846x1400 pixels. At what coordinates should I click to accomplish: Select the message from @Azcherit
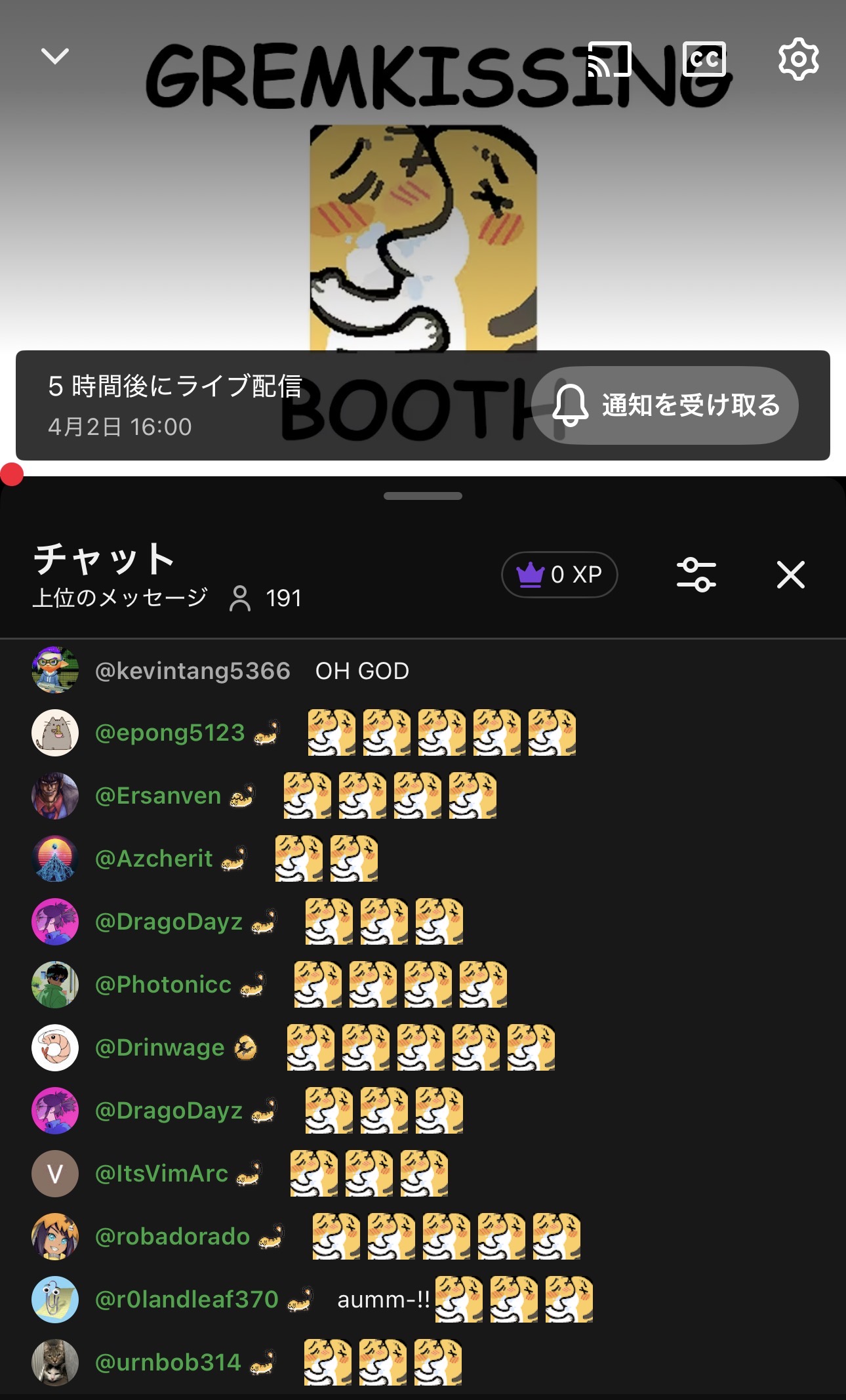pos(423,859)
